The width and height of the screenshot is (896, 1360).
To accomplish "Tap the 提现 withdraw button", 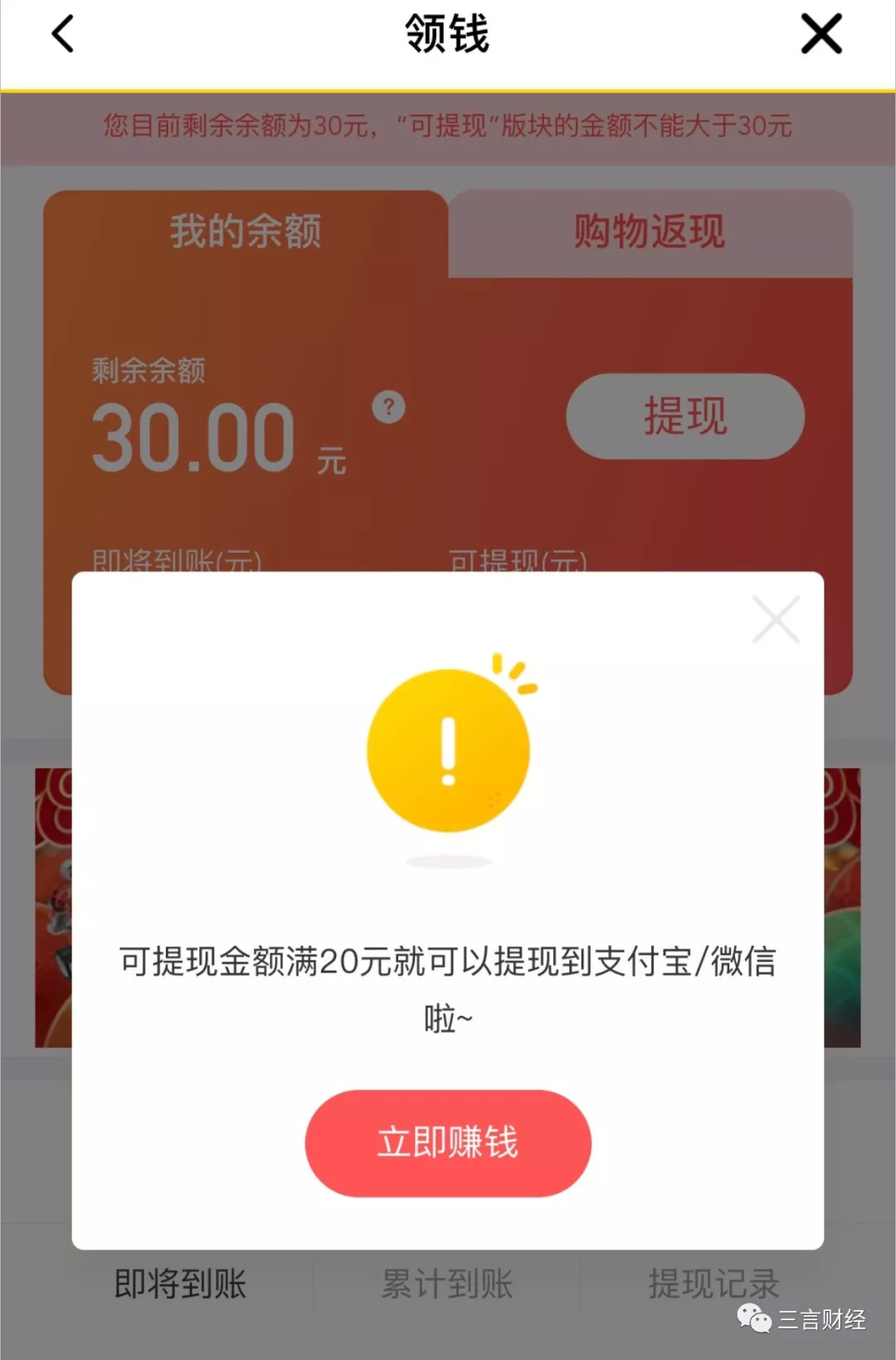I will point(685,416).
